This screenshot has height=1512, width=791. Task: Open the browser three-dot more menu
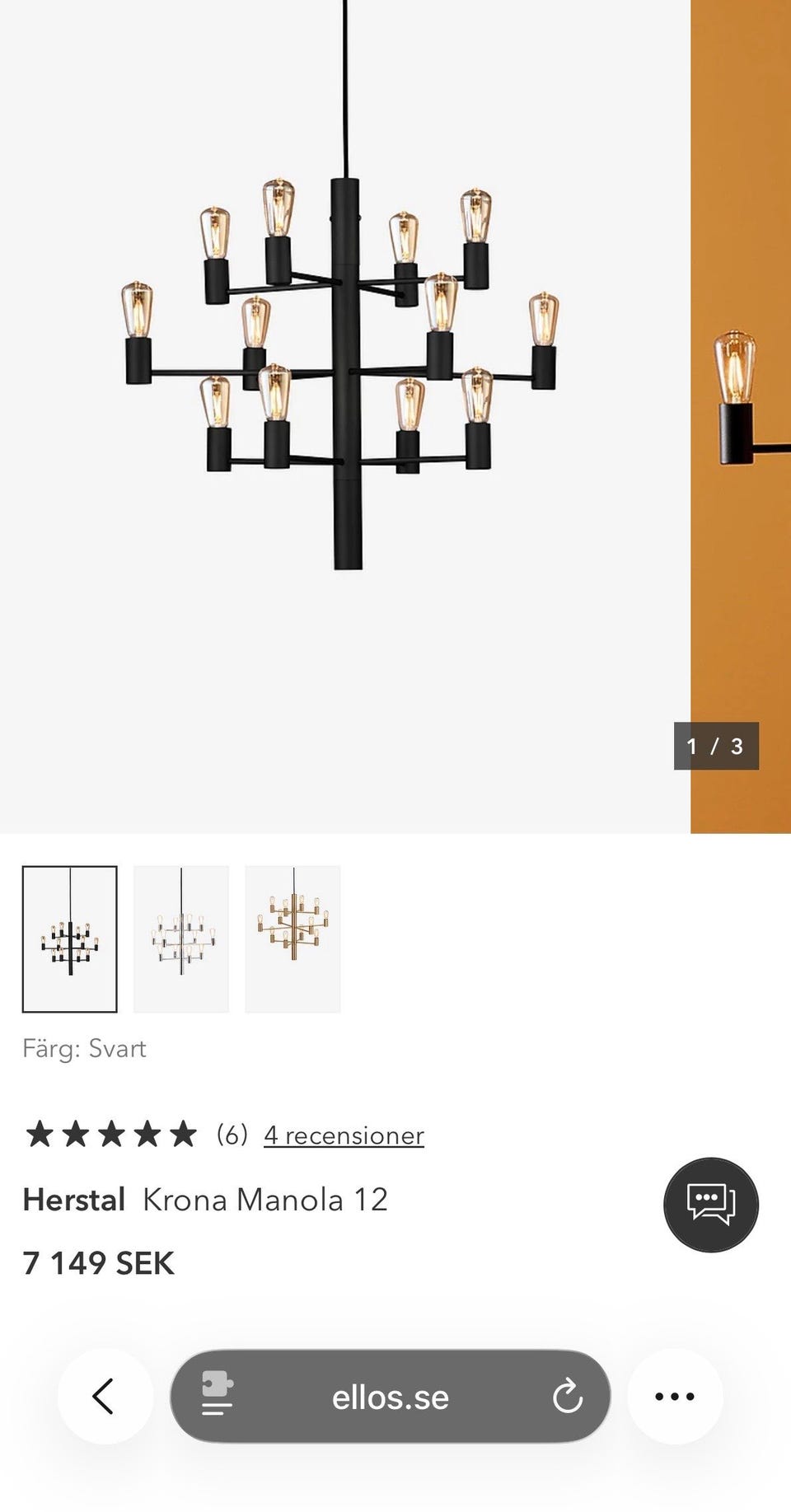coord(675,1396)
